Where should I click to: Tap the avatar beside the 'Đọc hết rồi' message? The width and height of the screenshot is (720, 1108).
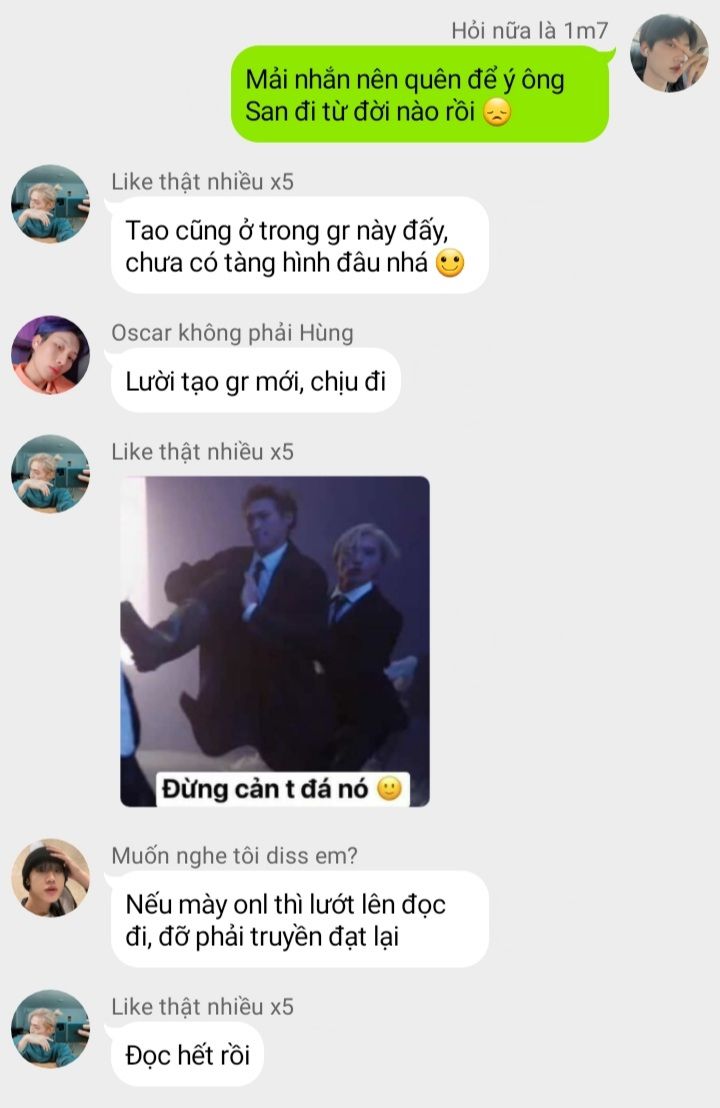[50, 1029]
